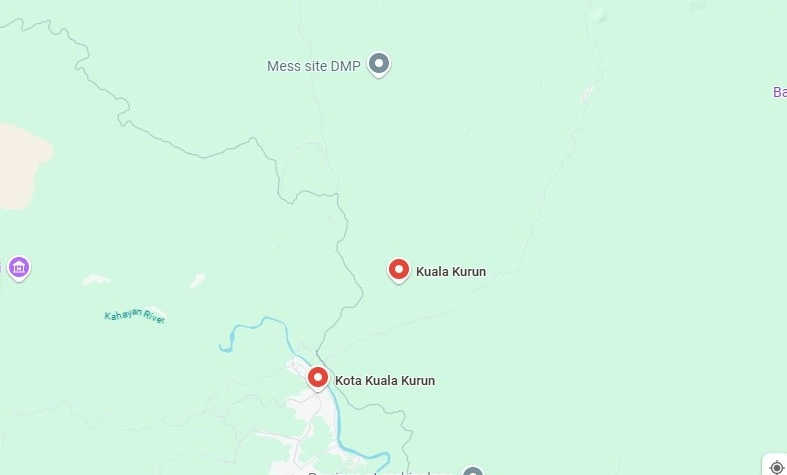Center map on my location
This screenshot has height=475, width=787.
pos(777,466)
